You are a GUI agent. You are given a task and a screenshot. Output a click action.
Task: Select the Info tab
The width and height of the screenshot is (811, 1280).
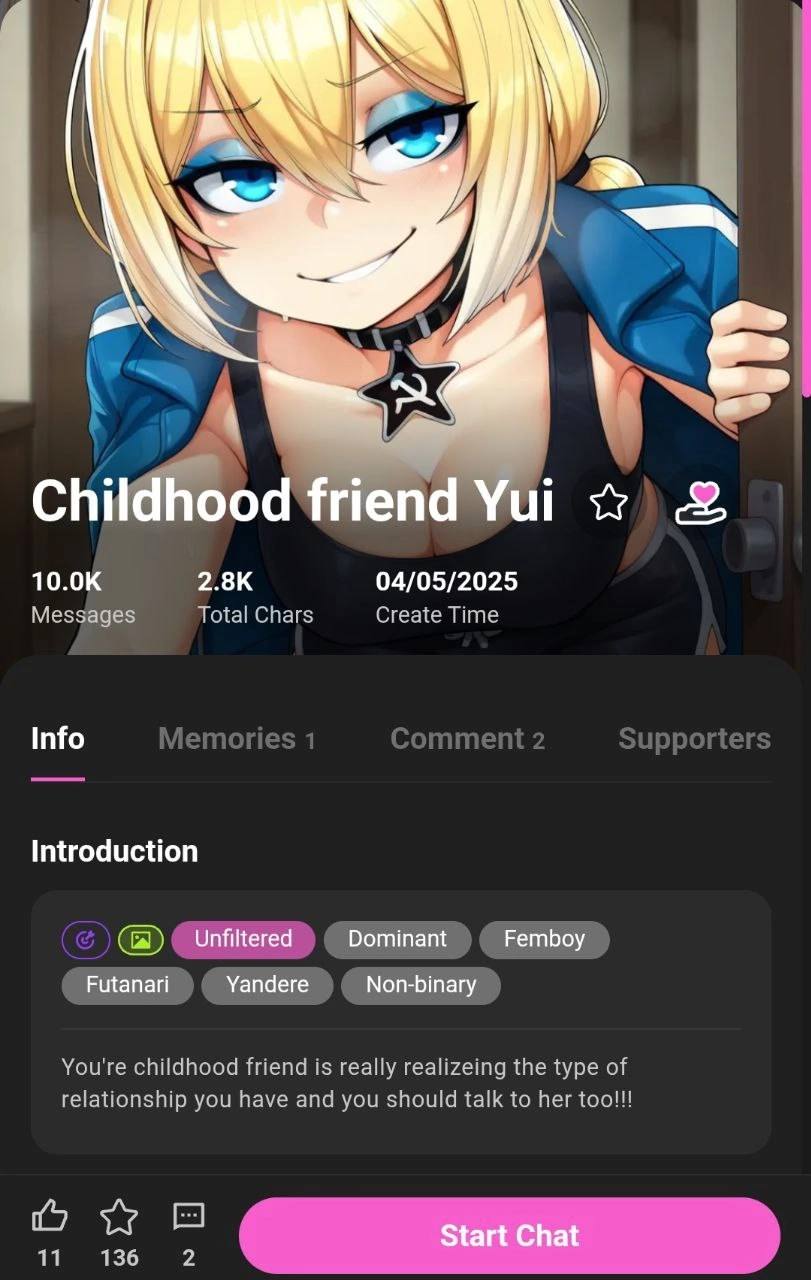point(58,739)
